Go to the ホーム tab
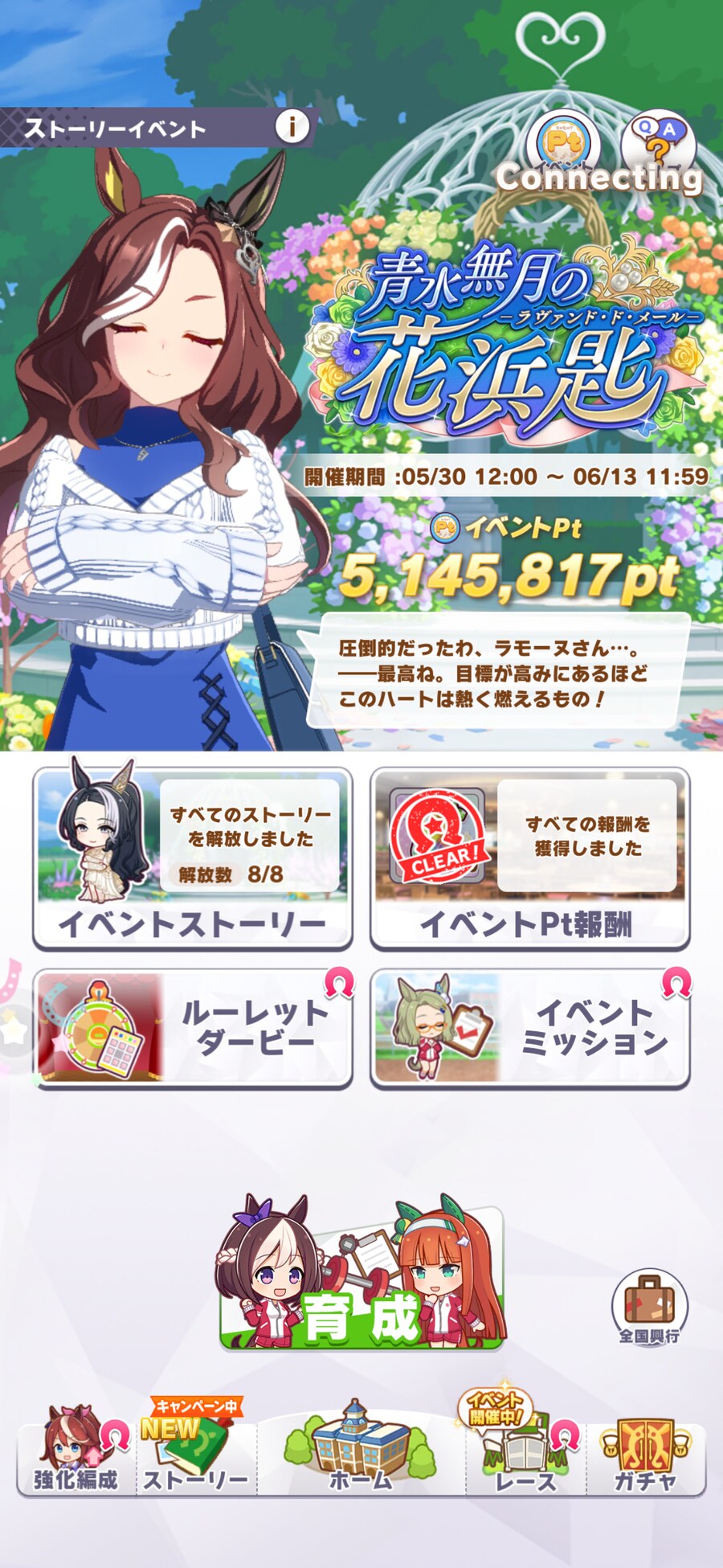 pyautogui.click(x=361, y=1453)
